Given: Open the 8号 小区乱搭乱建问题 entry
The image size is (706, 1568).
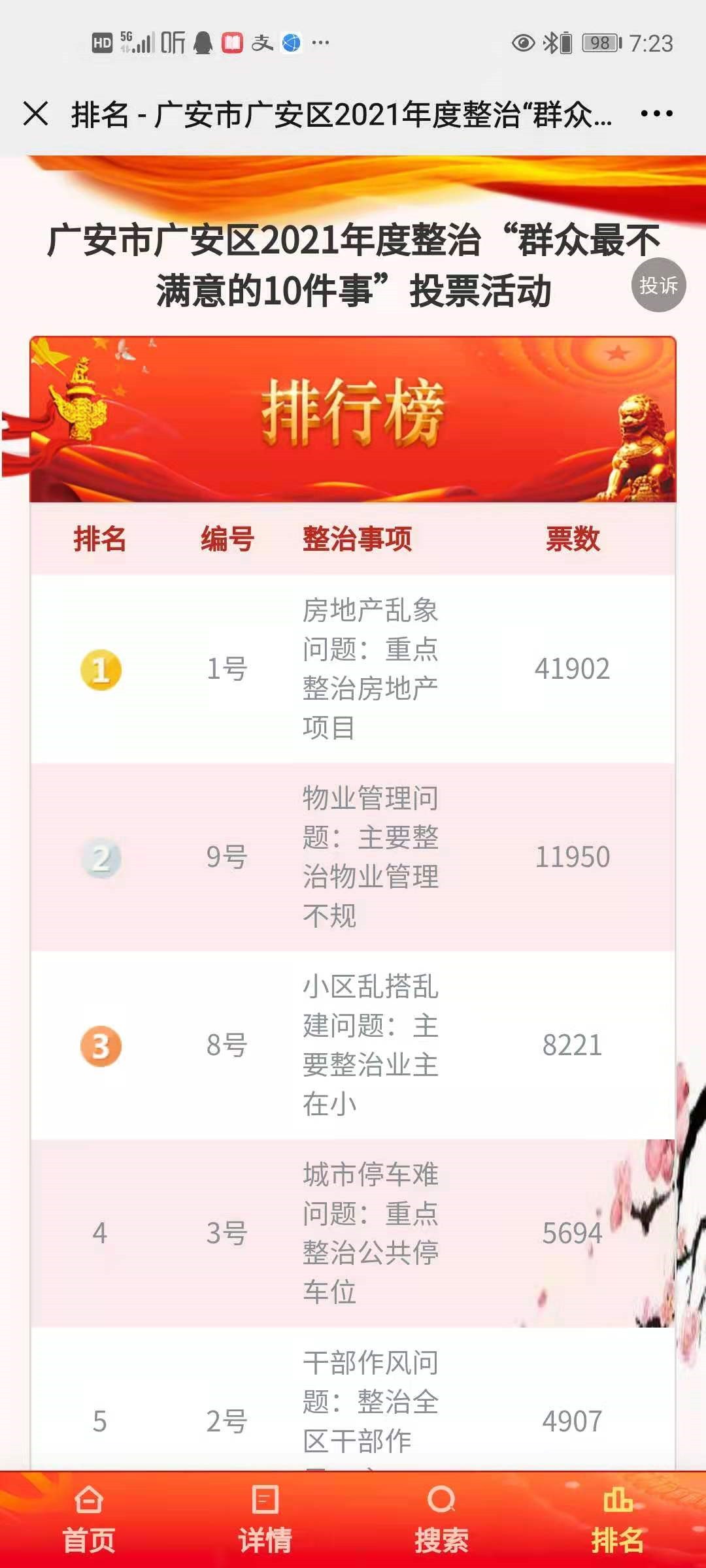Looking at the screenshot, I should (370, 1045).
